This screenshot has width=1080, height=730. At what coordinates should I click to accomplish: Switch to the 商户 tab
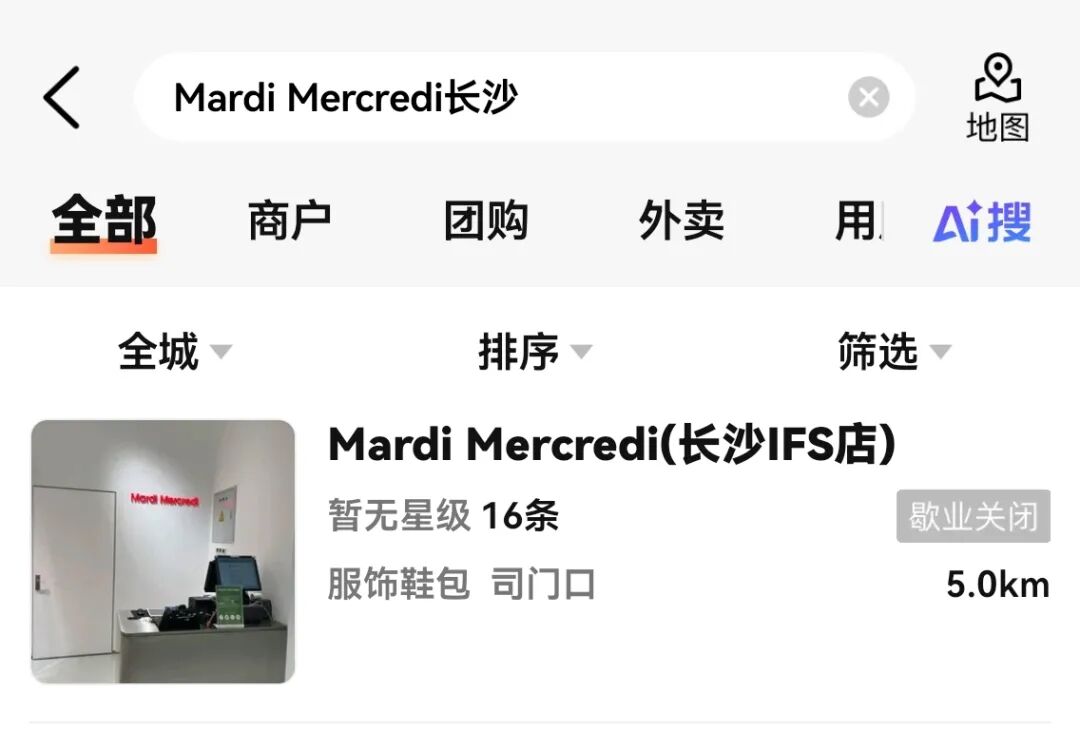(290, 221)
